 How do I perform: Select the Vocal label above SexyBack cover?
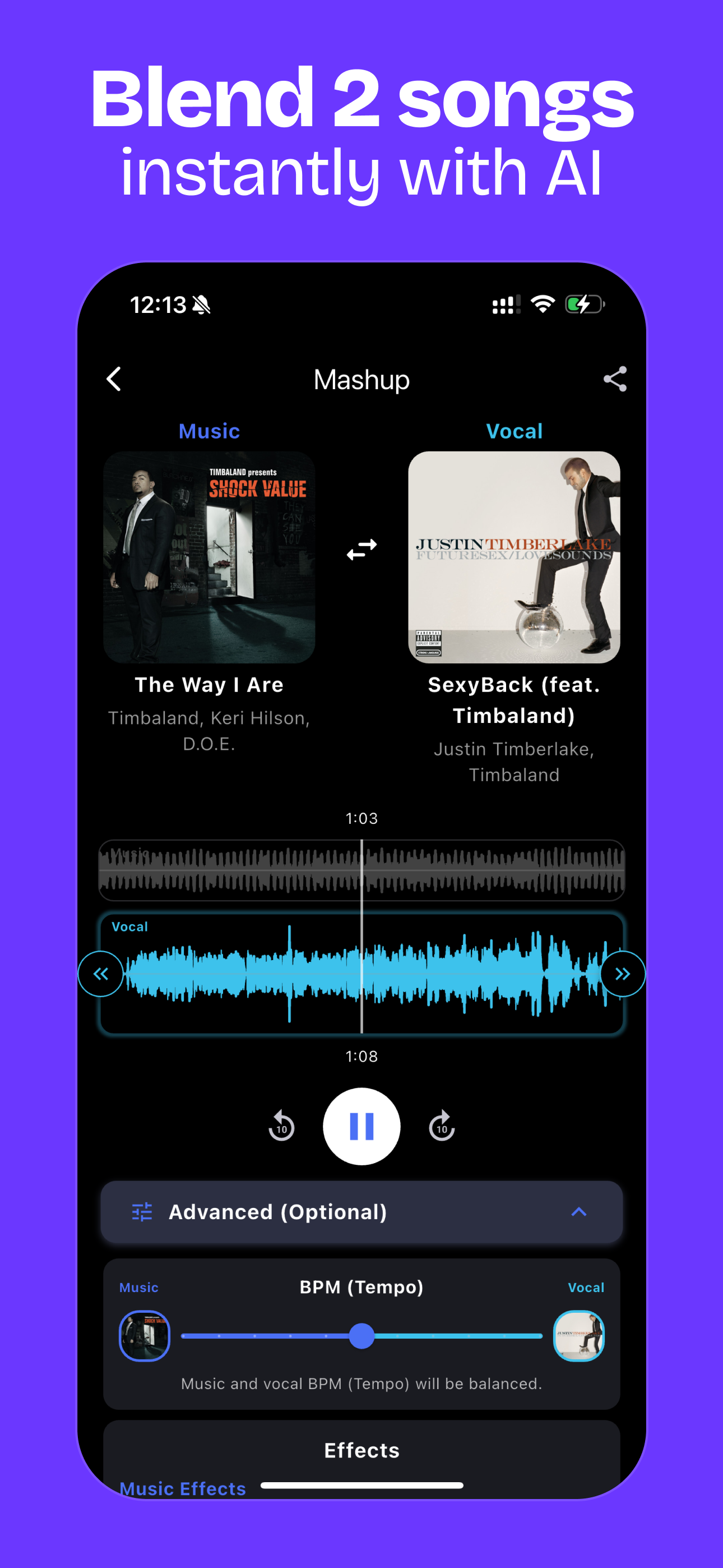click(515, 430)
